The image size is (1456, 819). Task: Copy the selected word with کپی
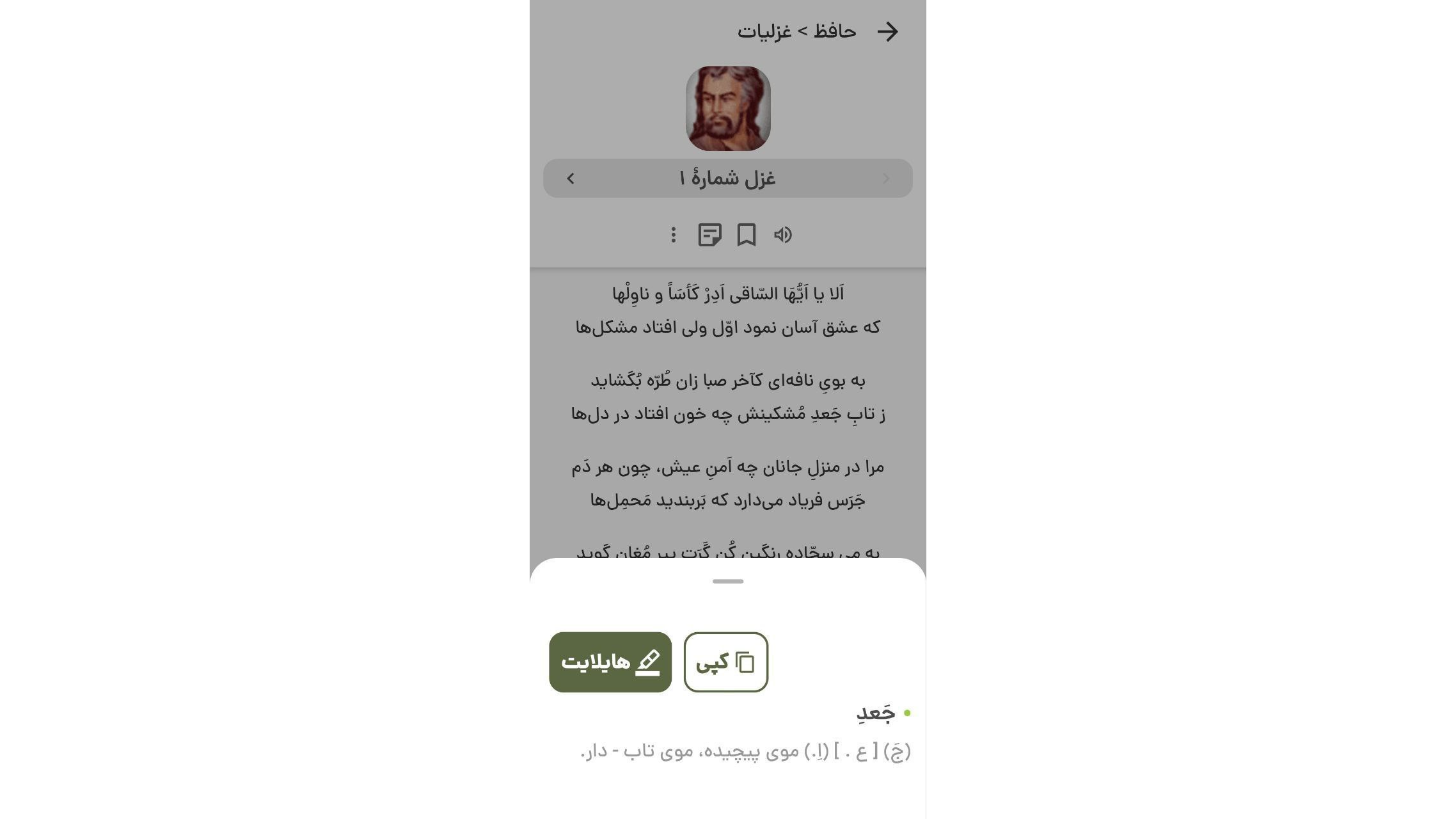(725, 662)
